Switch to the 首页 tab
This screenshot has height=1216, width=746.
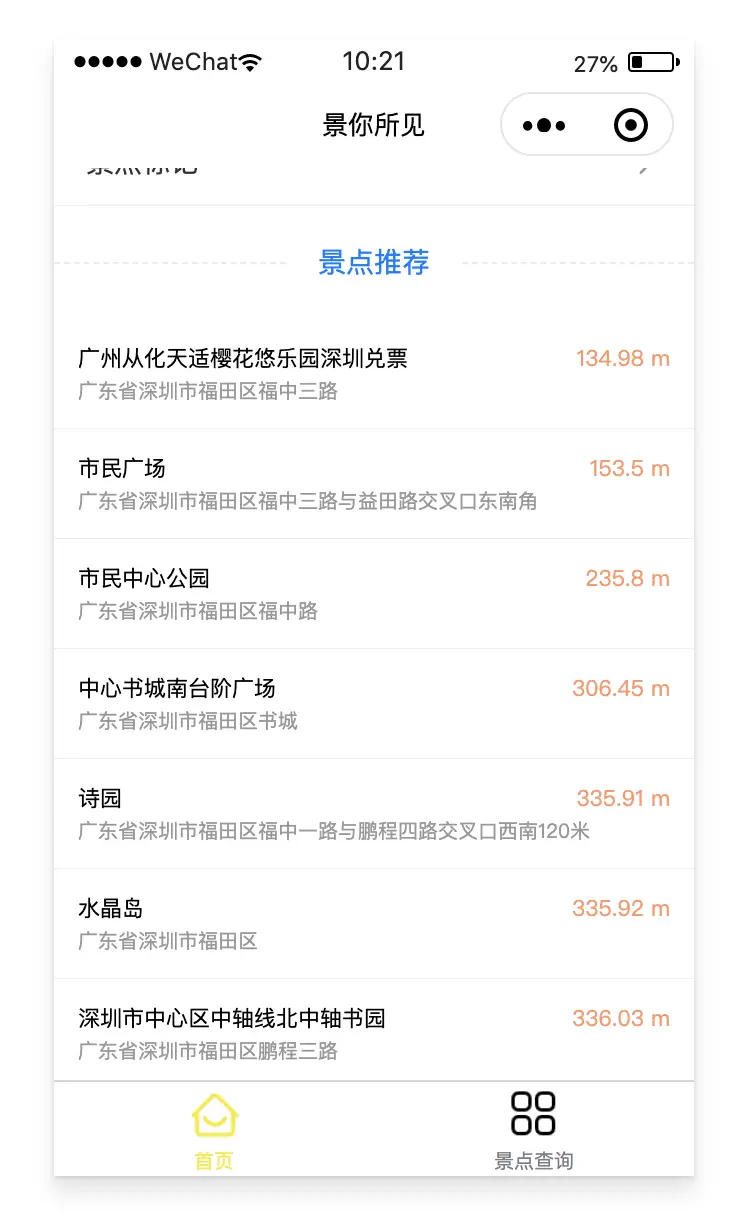tap(214, 1130)
